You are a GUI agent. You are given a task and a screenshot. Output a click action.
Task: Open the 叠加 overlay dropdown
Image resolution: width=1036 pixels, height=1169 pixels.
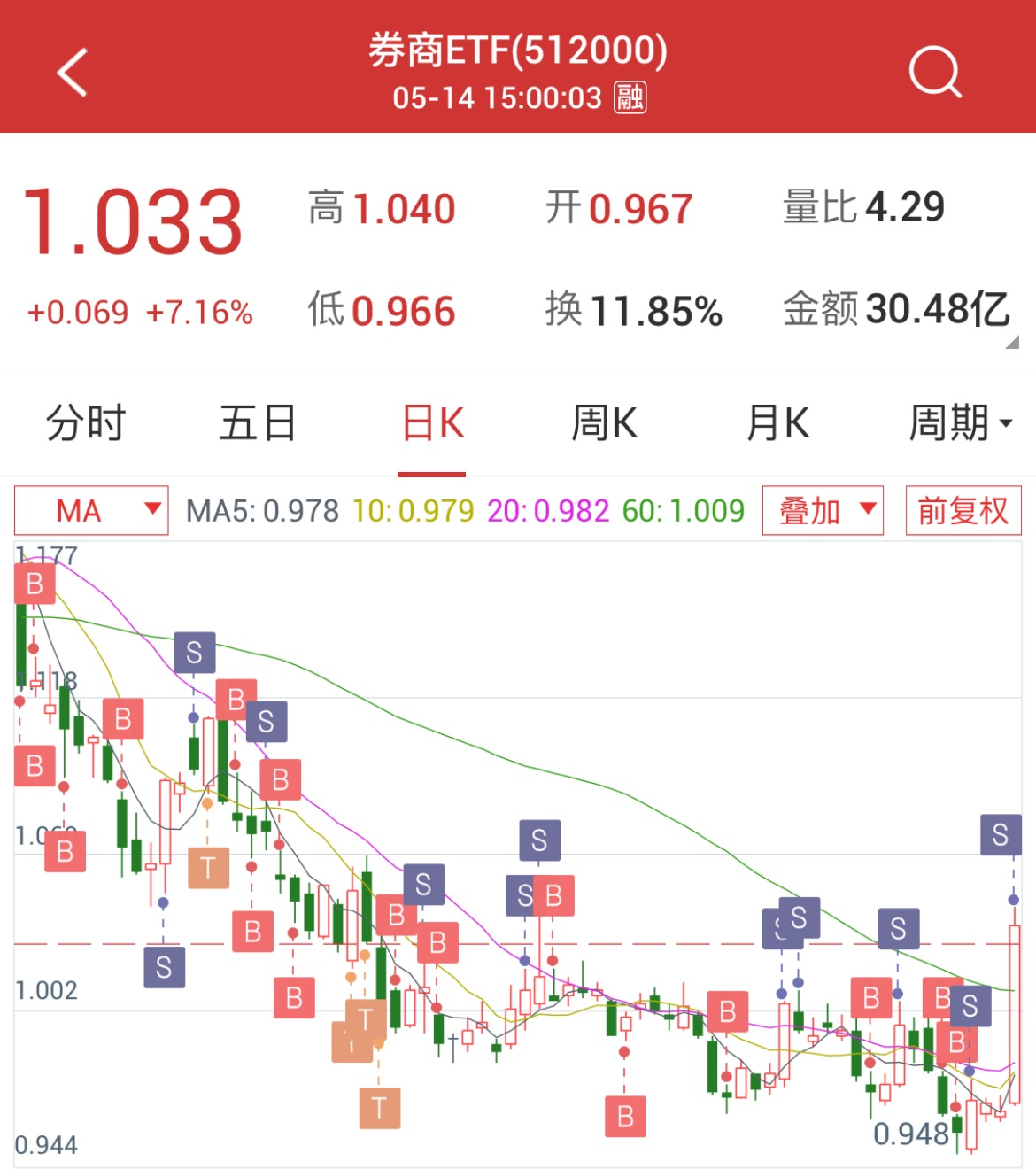[x=823, y=511]
